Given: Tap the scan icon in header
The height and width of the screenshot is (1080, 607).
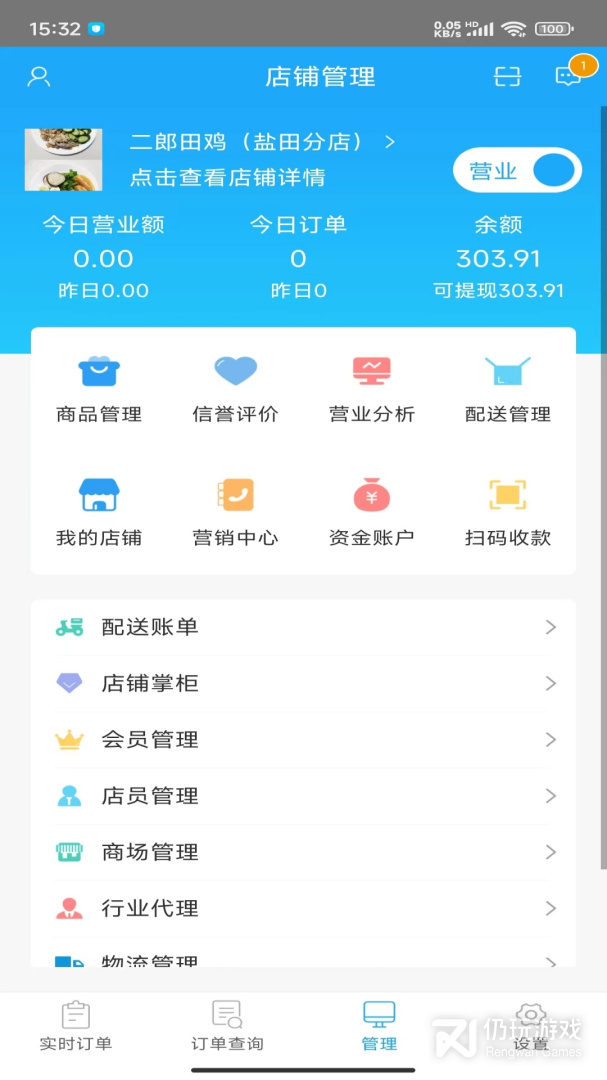Looking at the screenshot, I should coord(507,76).
